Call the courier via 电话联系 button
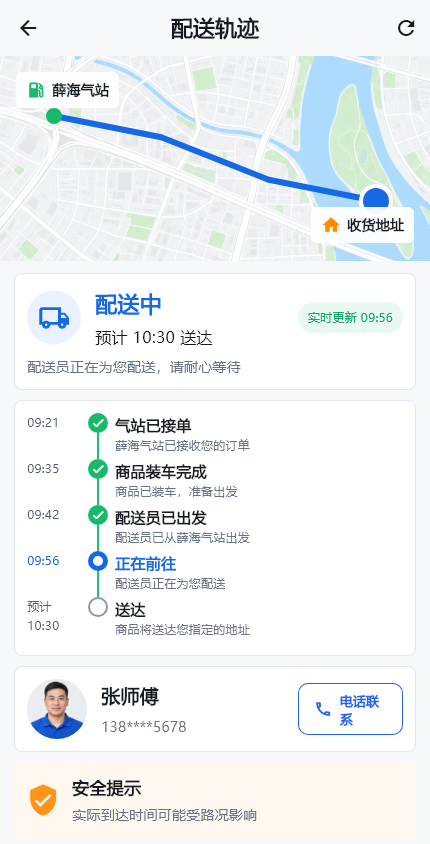 [350, 709]
